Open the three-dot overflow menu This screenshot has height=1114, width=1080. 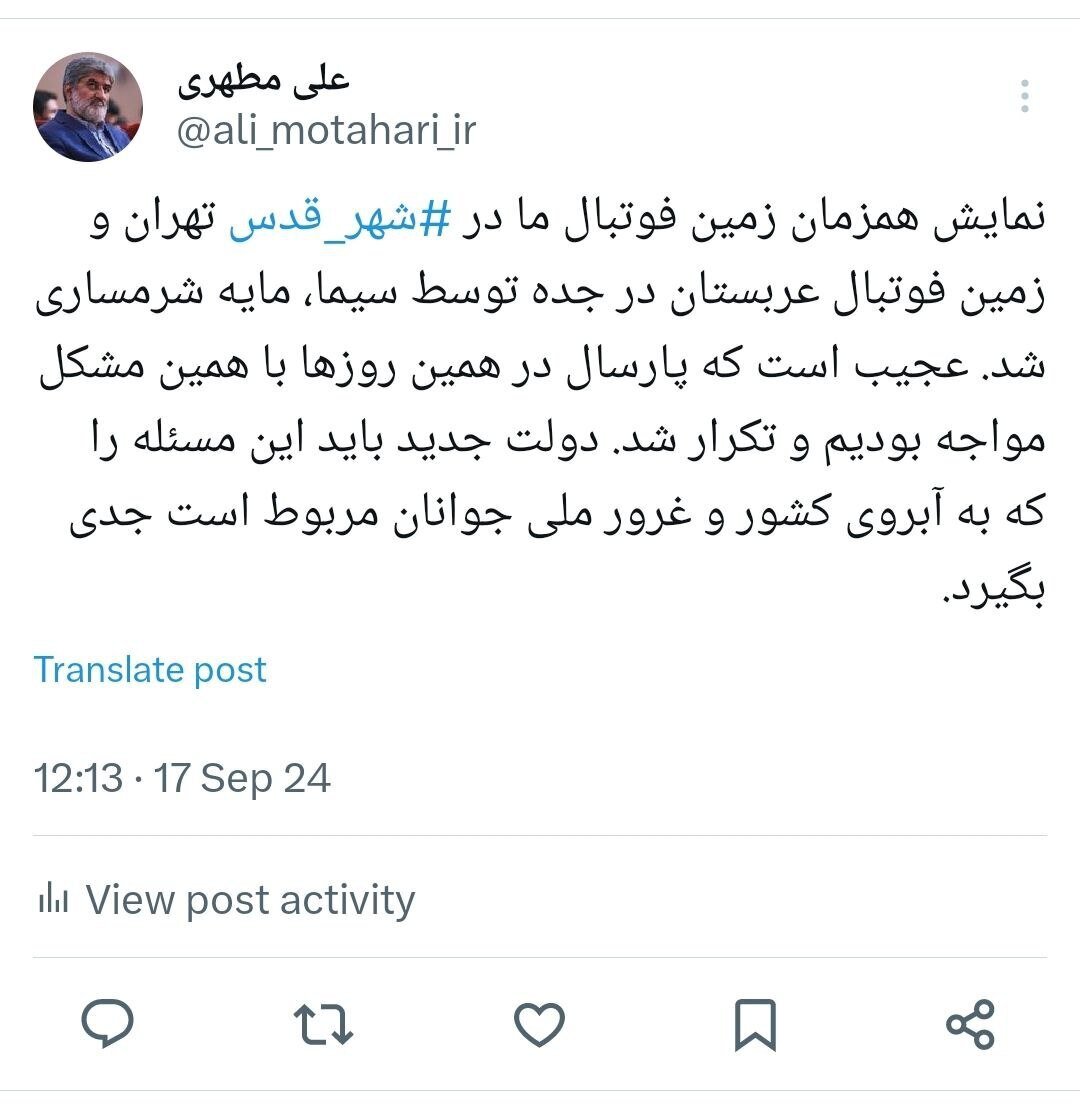tap(1024, 96)
